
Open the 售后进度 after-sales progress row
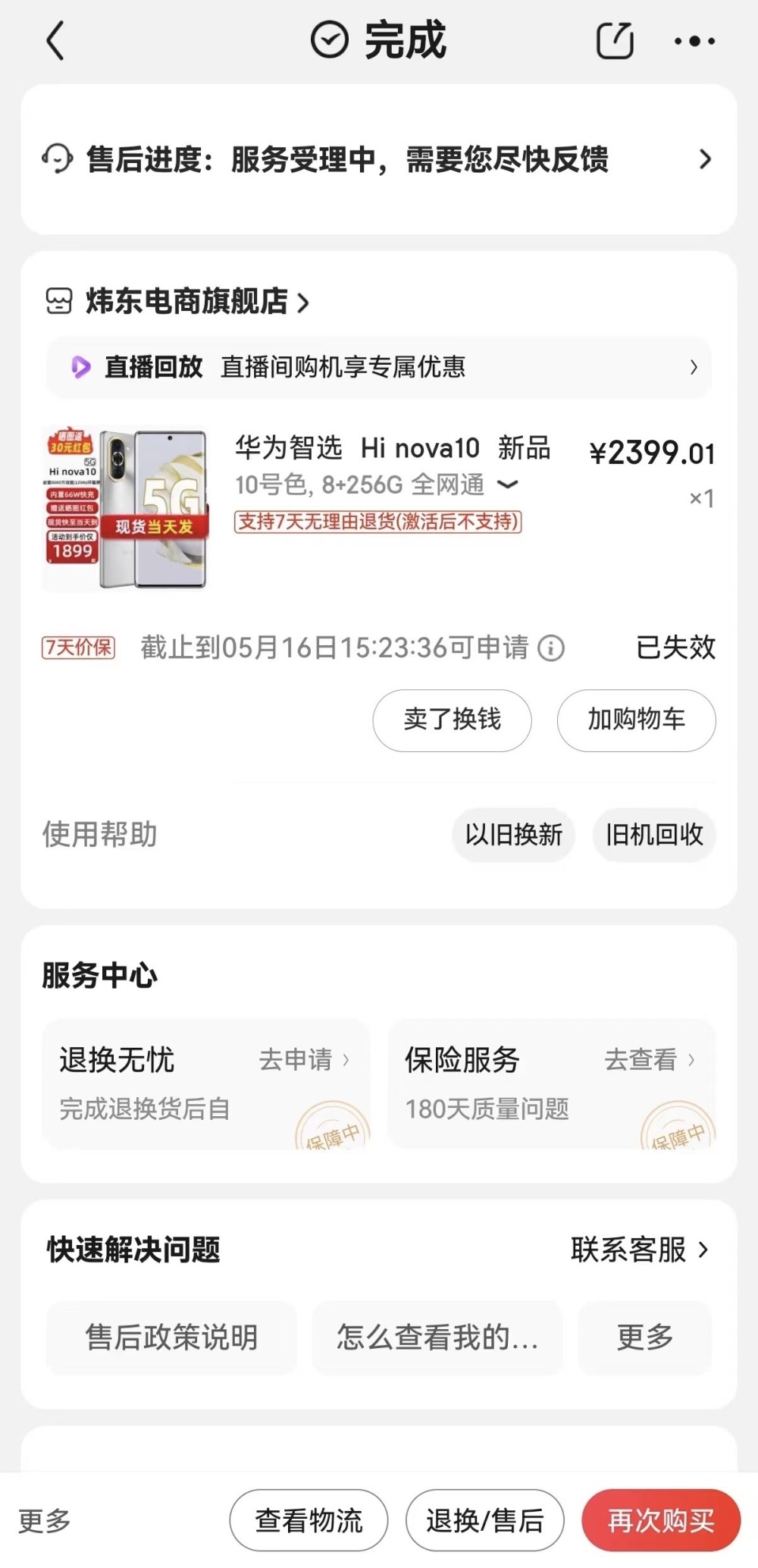pos(379,159)
